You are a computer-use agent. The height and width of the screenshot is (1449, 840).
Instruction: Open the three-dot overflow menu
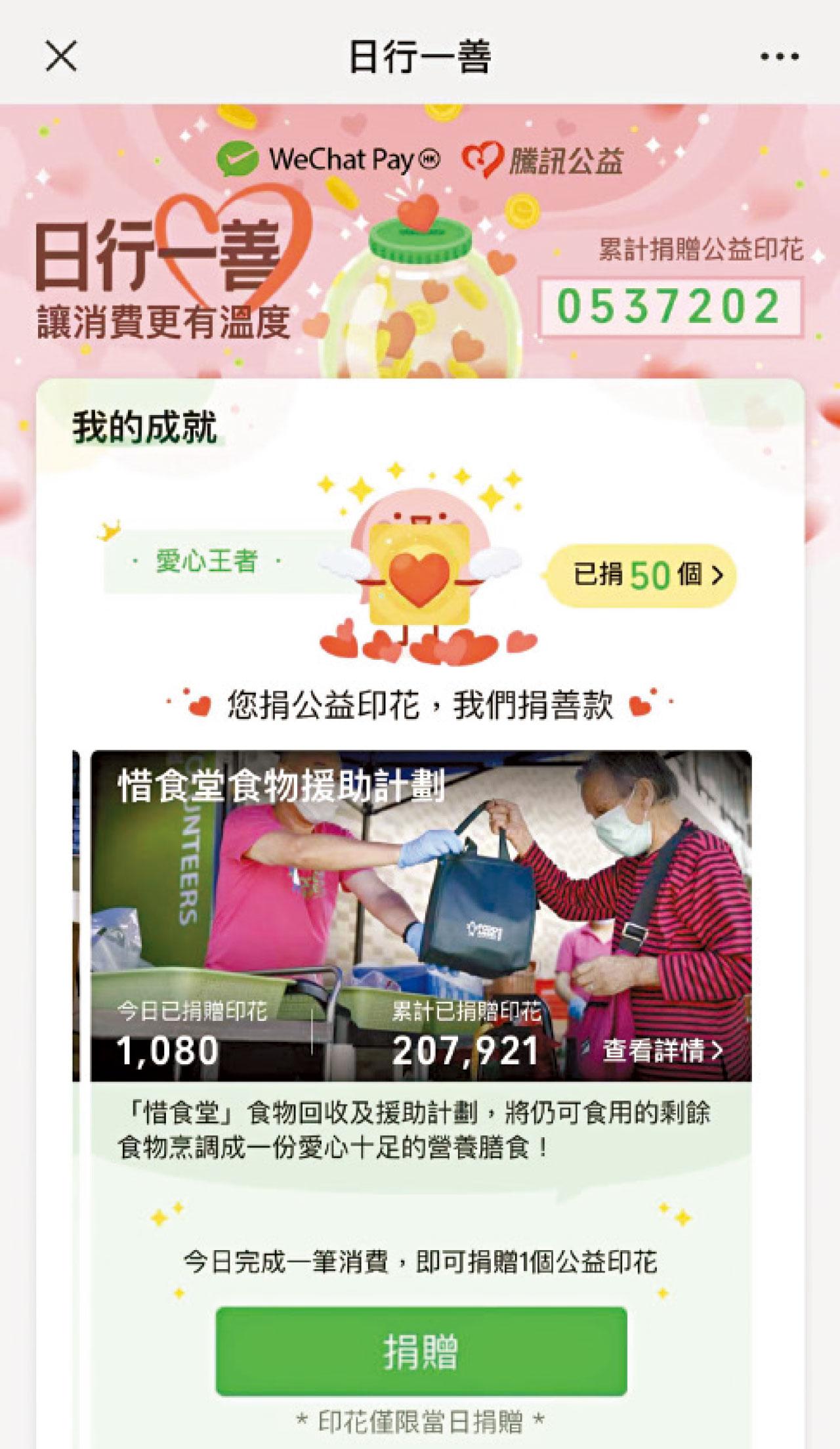[x=780, y=56]
